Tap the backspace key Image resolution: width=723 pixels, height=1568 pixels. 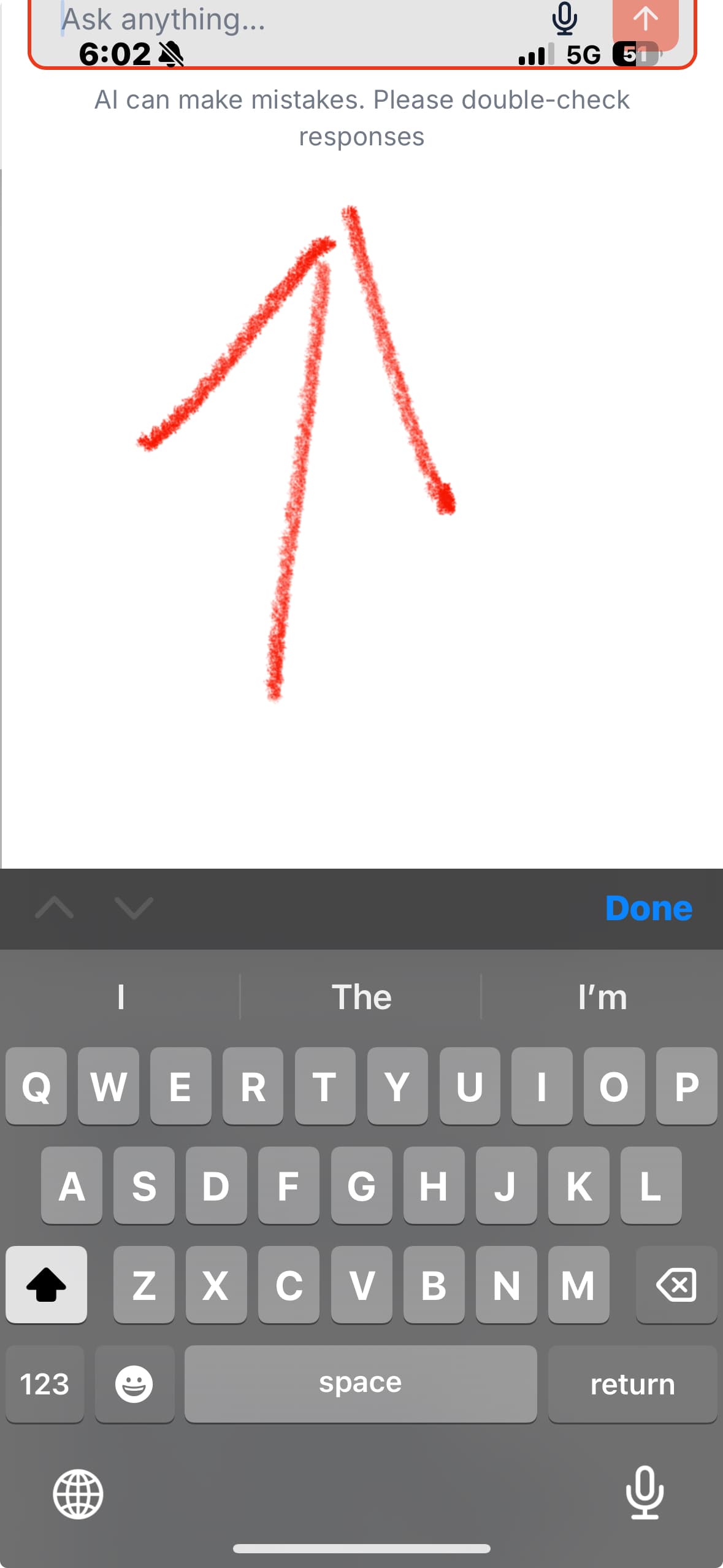pos(676,1285)
